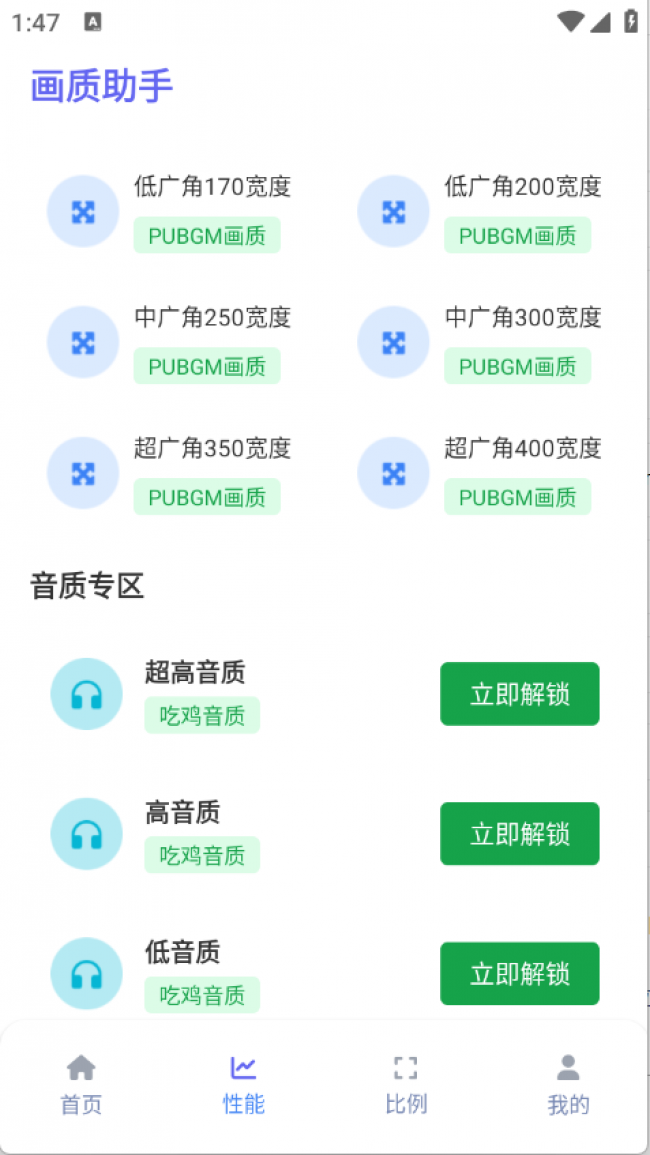Open the 比例 tab
Viewport: 650px width, 1155px height.
[405, 1085]
